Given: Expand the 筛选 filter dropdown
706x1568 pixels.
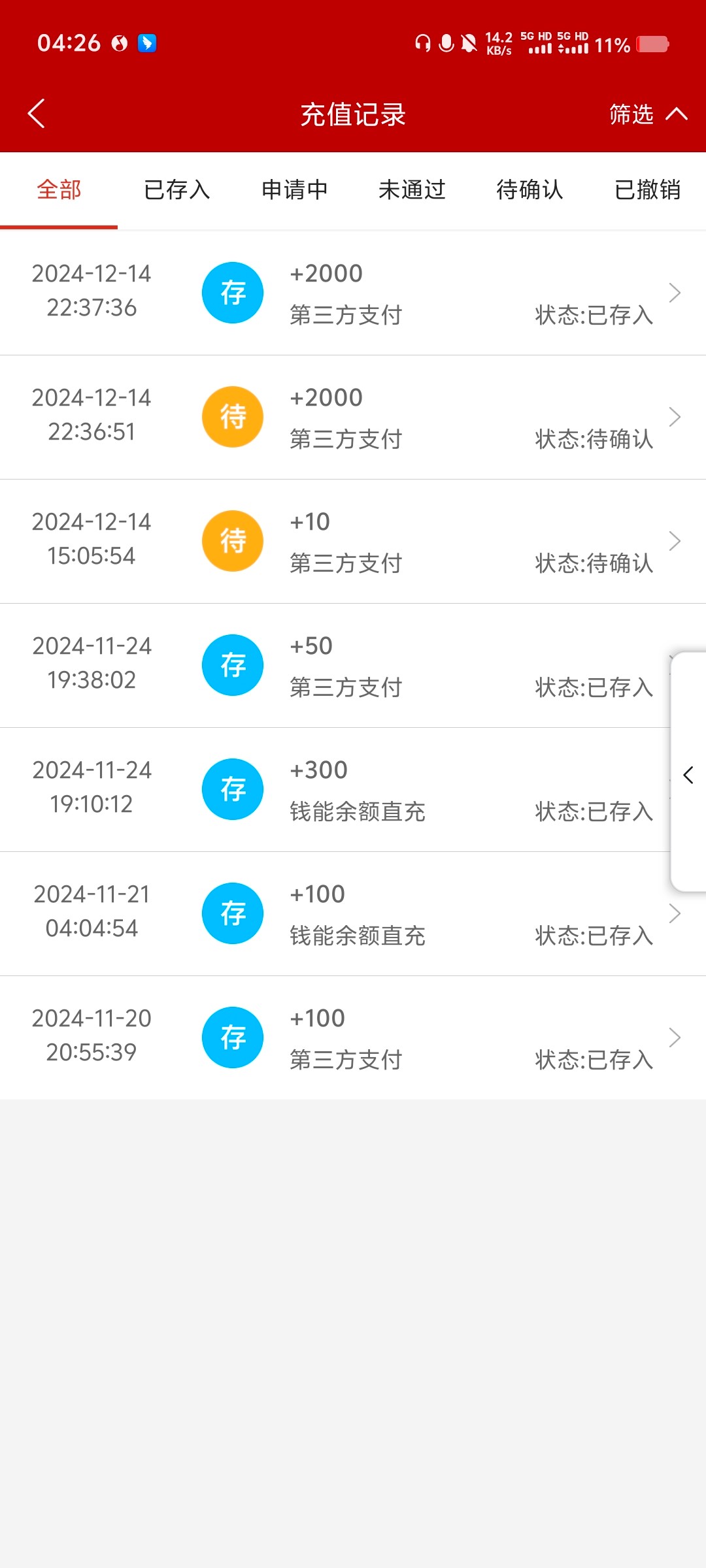Looking at the screenshot, I should click(x=647, y=114).
